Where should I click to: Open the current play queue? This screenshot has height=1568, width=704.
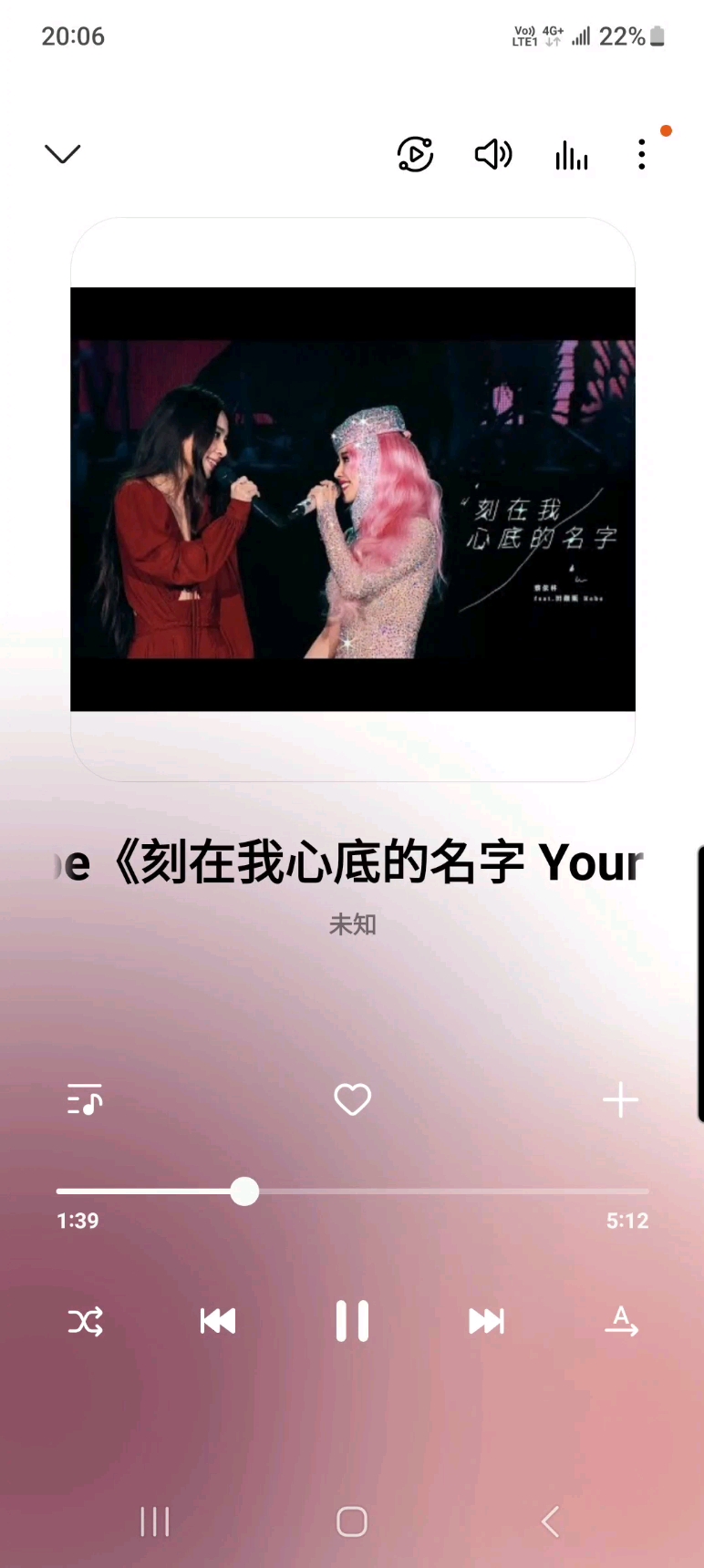85,1099
